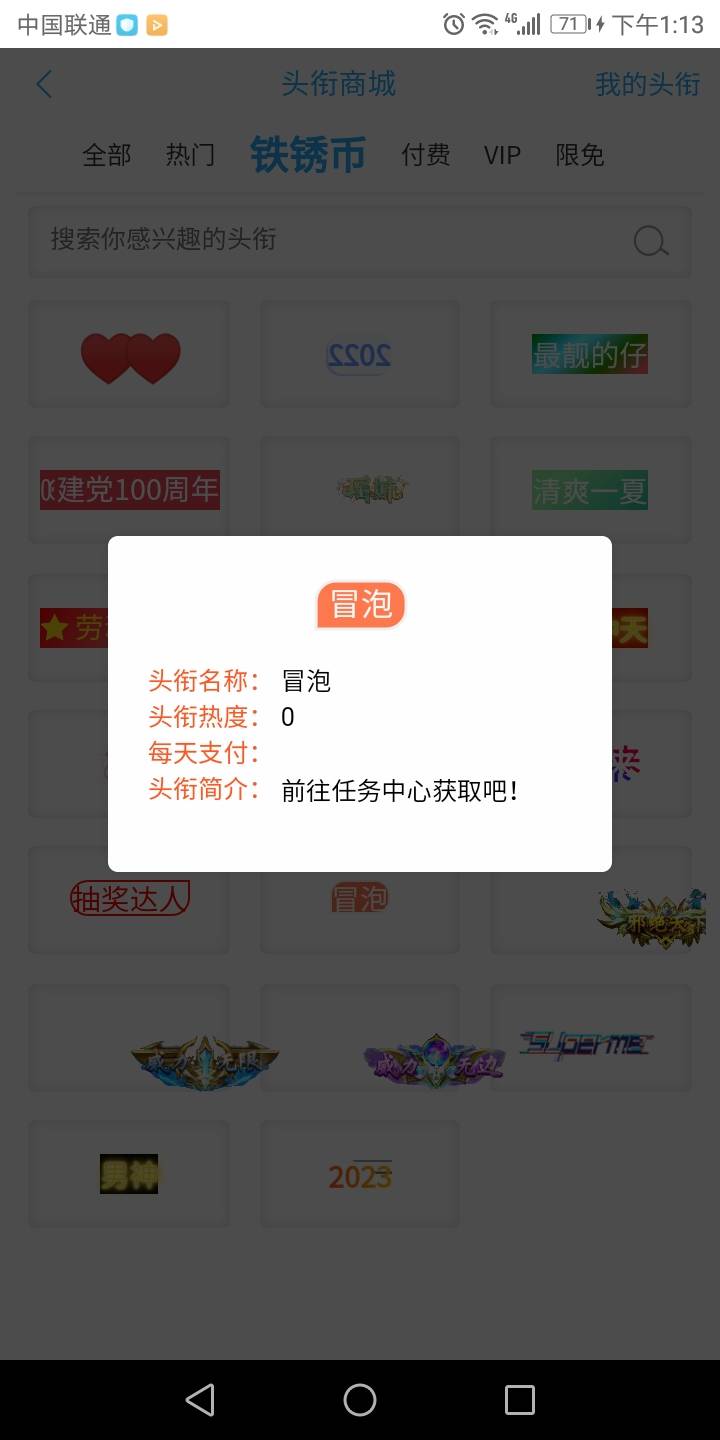
Task: Tap the 搜索你感兴趣的头衔 search field
Action: tap(330, 240)
